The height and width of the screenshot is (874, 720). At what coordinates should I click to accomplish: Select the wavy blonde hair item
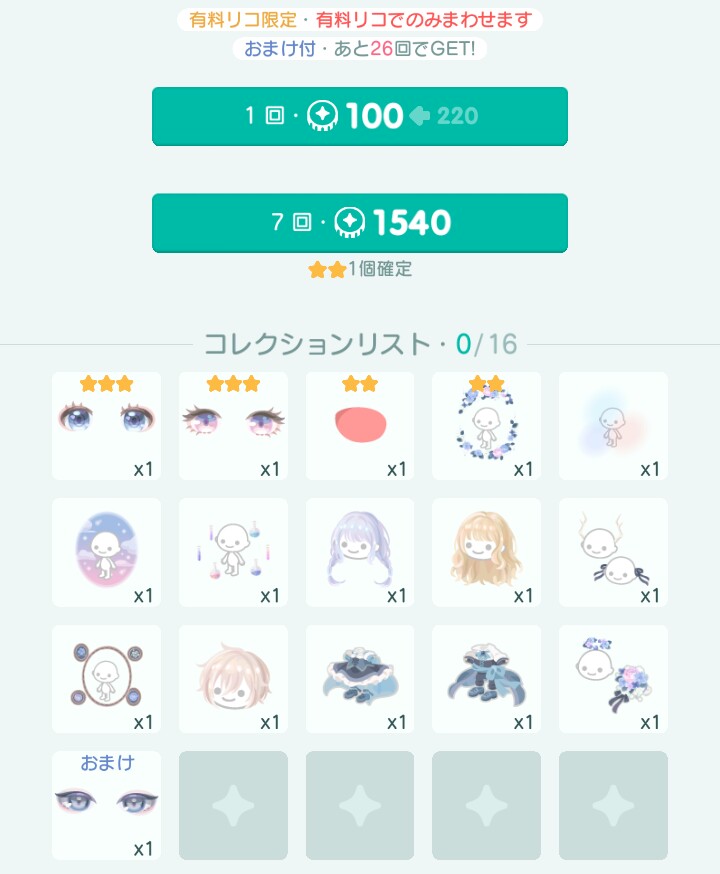tap(487, 553)
